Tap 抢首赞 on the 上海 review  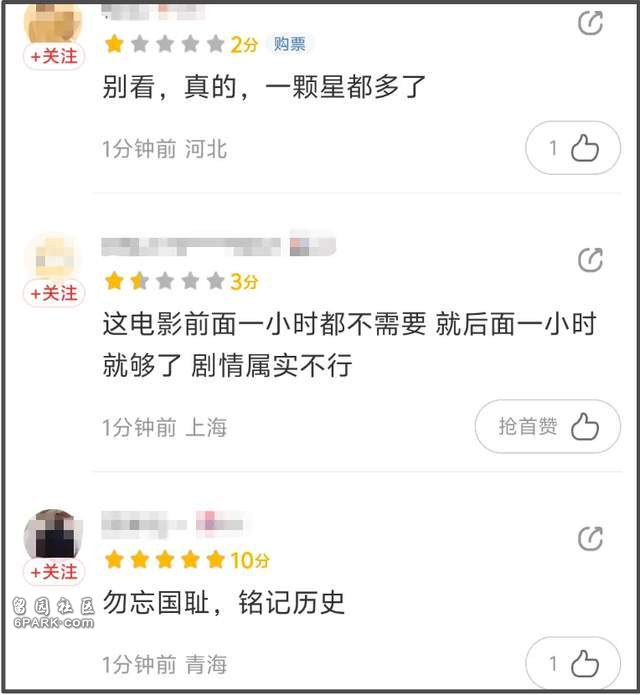click(548, 427)
